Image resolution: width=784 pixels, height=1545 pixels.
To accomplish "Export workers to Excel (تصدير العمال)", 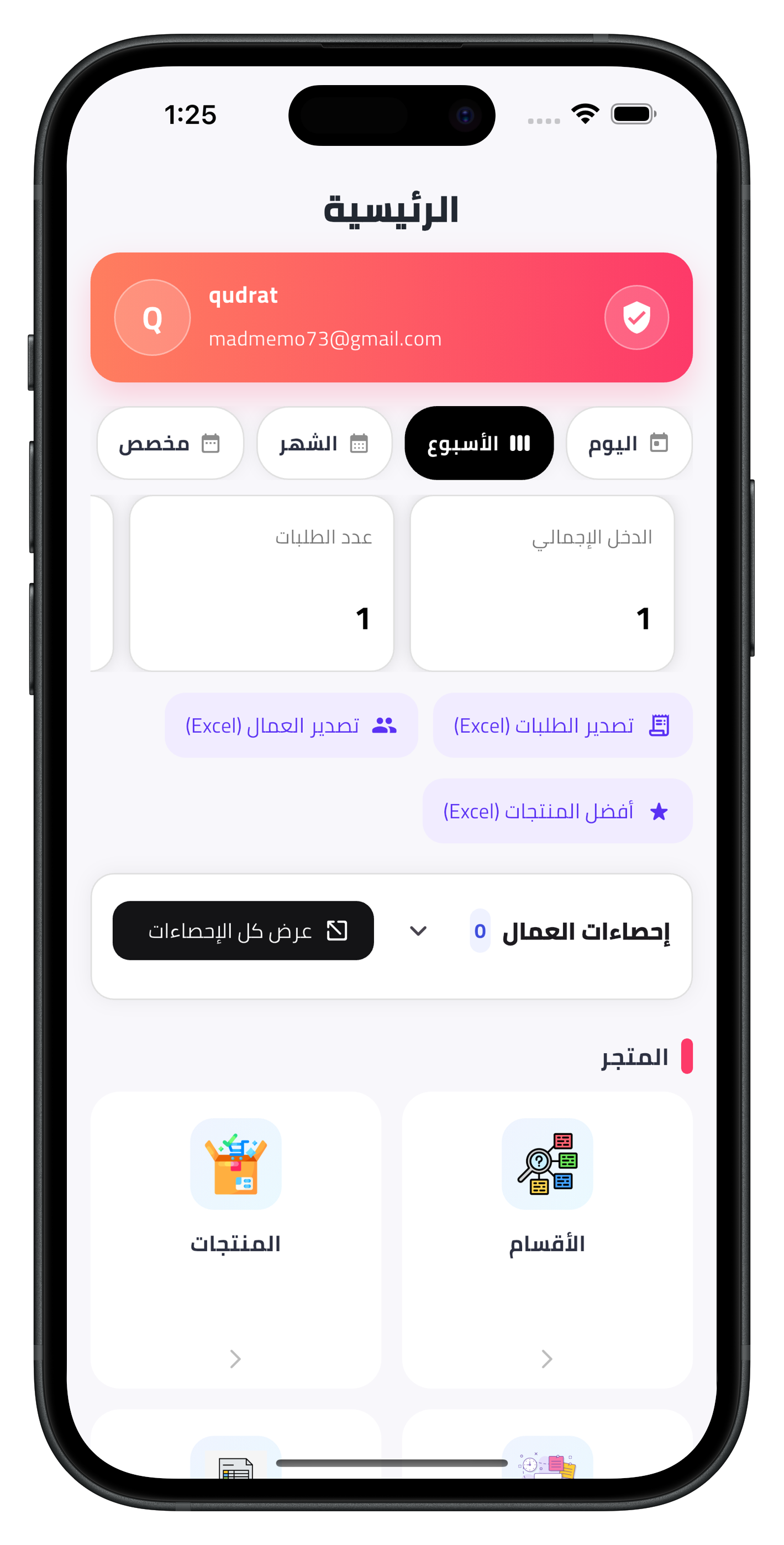I will [x=292, y=725].
